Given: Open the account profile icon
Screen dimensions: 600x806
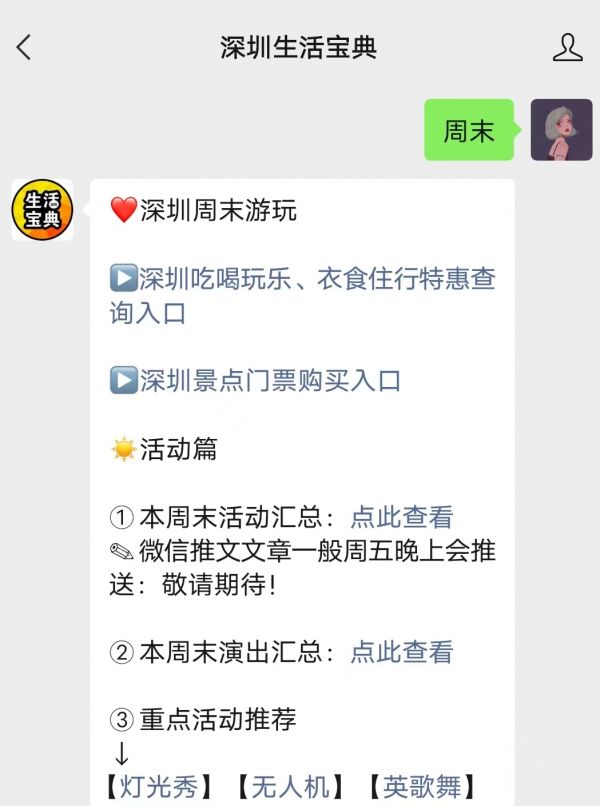Looking at the screenshot, I should pos(567,47).
